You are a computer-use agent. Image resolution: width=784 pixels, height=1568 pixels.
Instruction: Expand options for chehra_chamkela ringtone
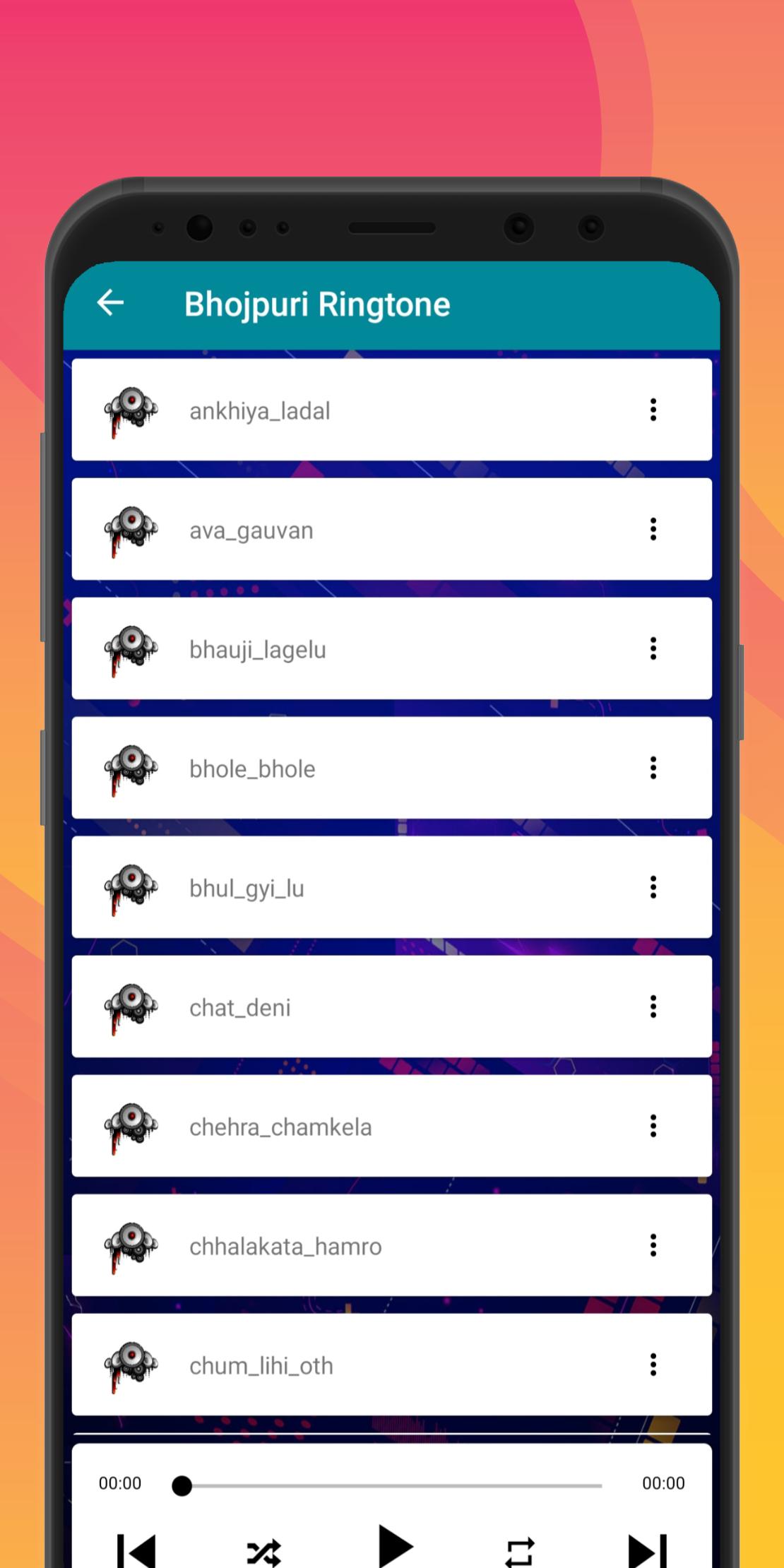click(x=653, y=1127)
